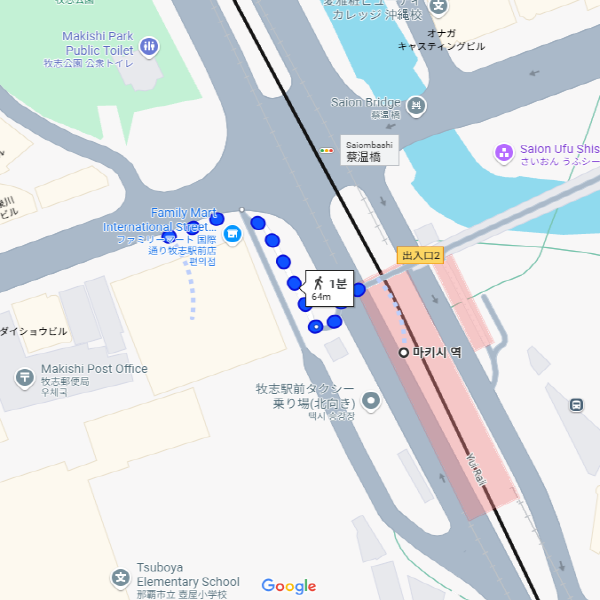600x600 pixels.
Task: Tap the bus stop icon east of the station
Action: 577,405
